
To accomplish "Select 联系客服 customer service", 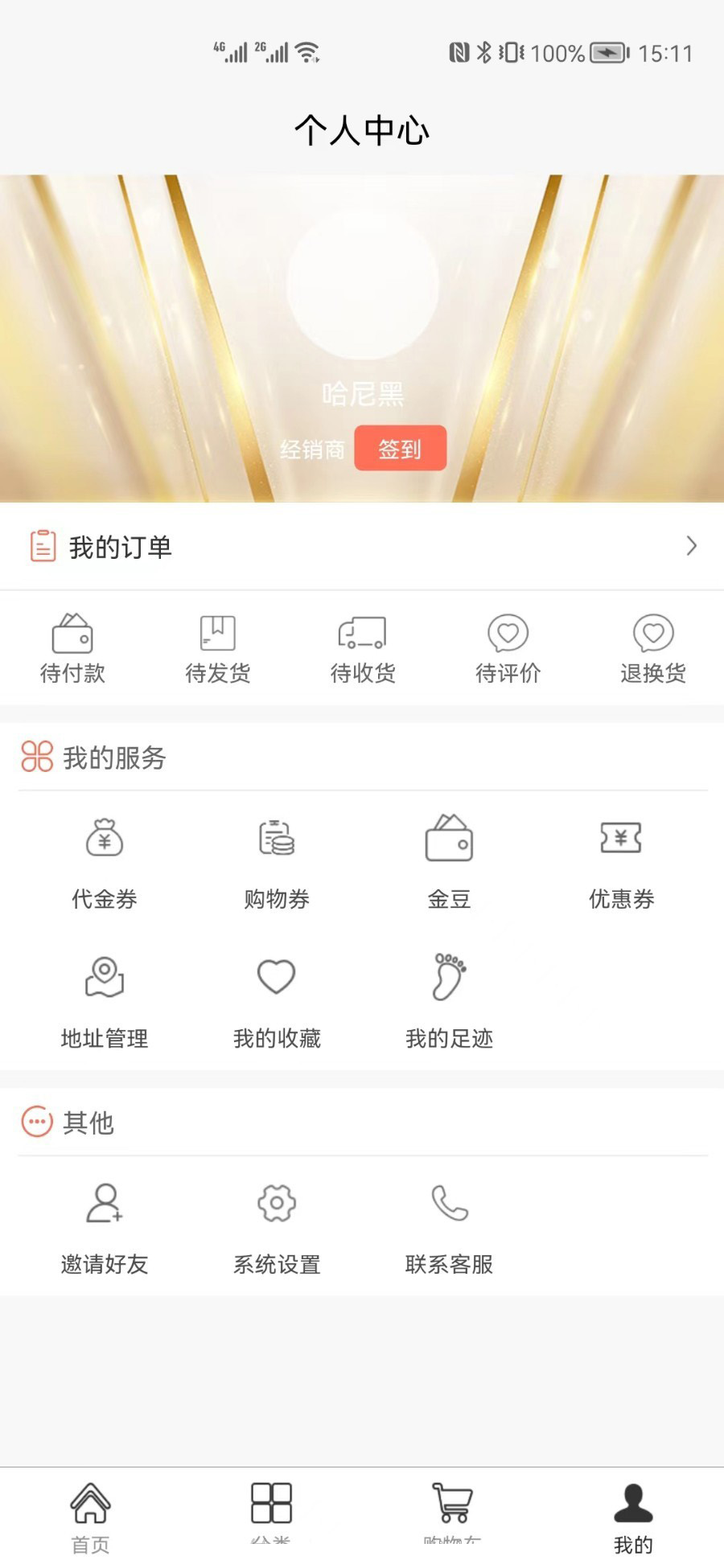I will pyautogui.click(x=449, y=1228).
